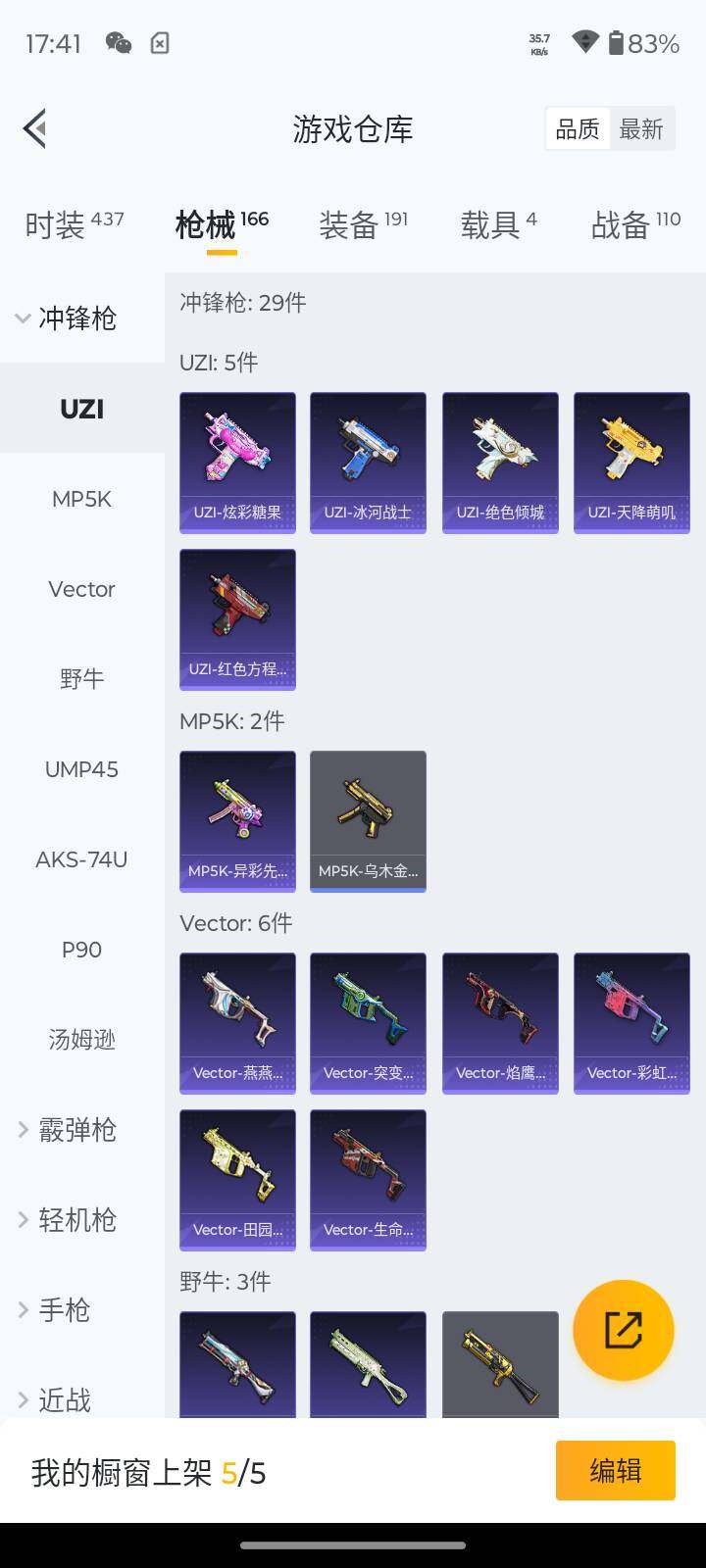Tap the orange share floating button

click(623, 1330)
